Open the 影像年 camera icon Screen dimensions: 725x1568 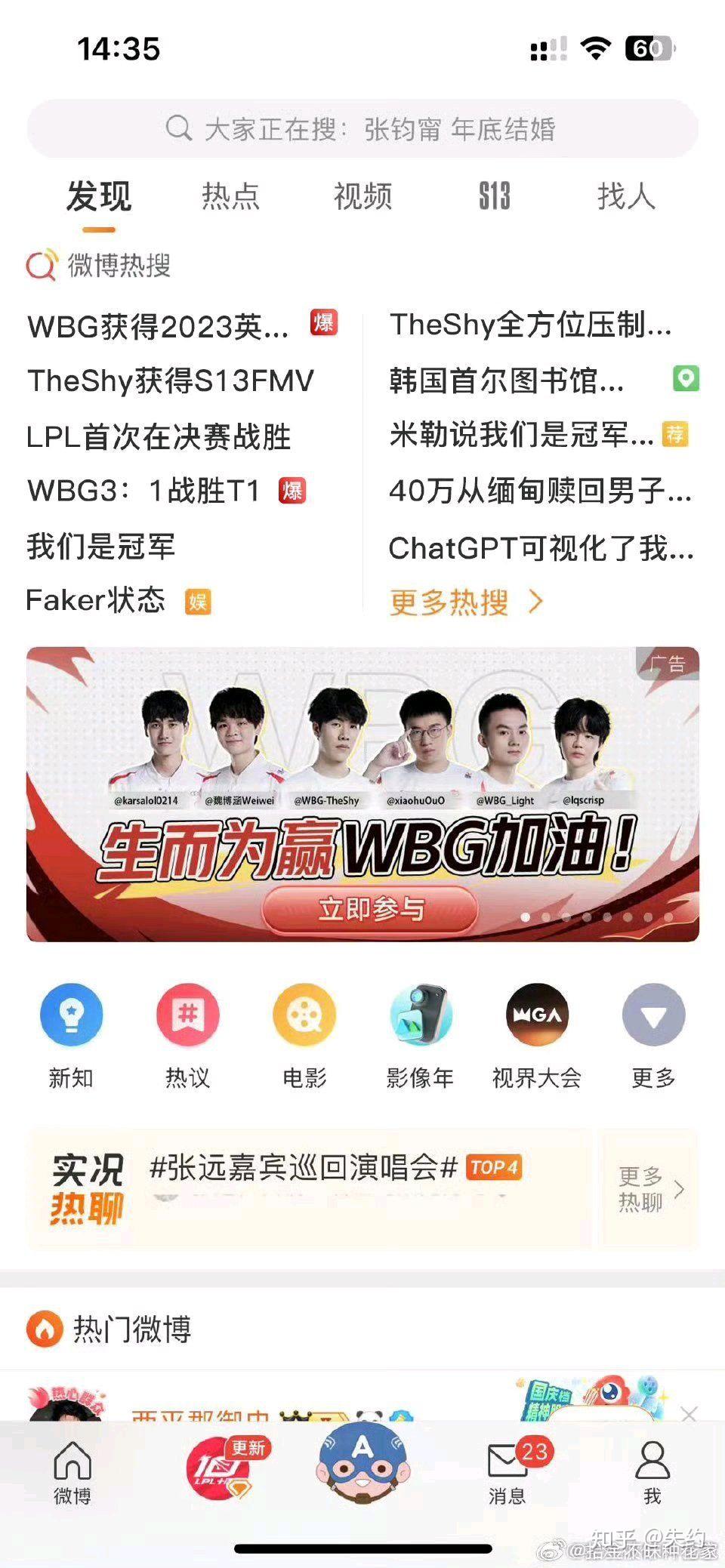click(421, 1015)
